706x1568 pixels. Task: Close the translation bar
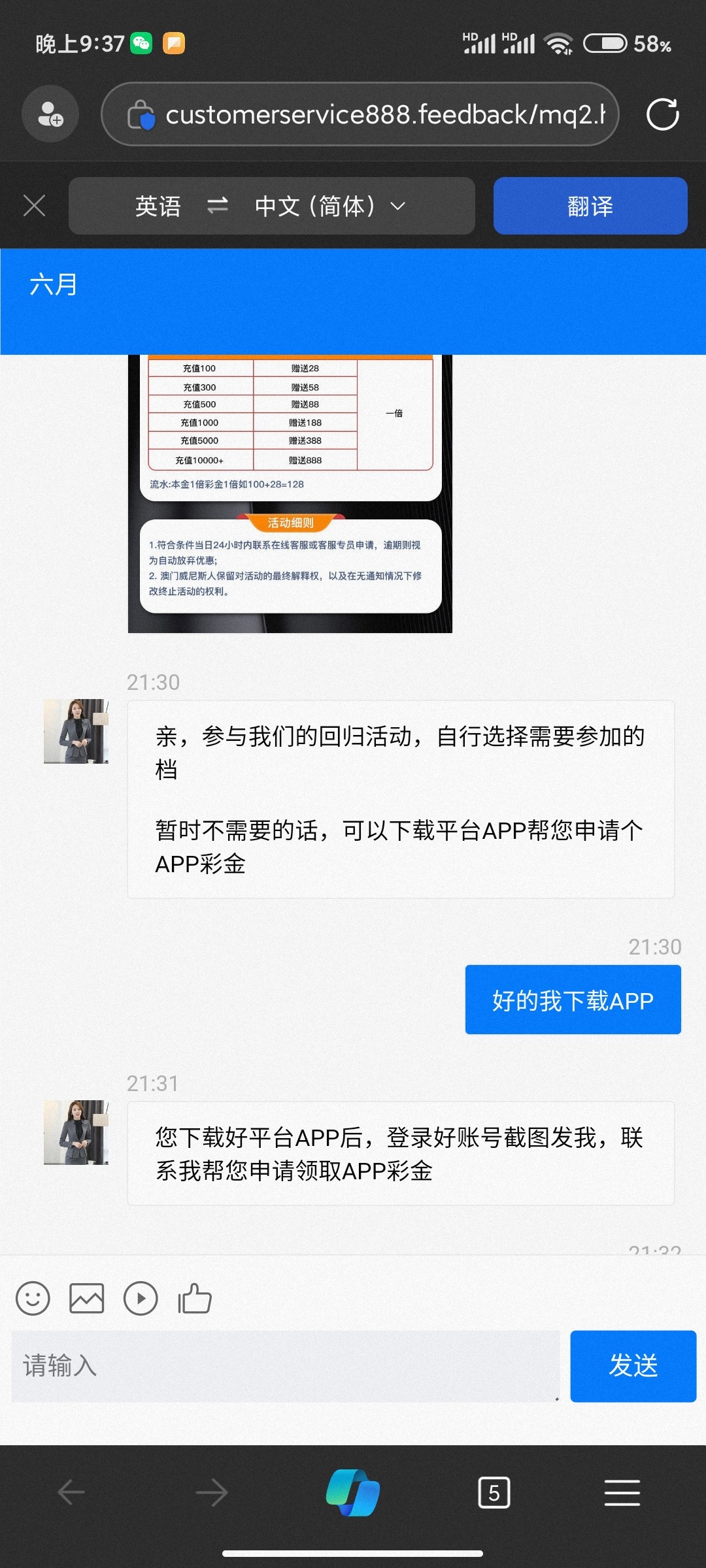(x=34, y=206)
